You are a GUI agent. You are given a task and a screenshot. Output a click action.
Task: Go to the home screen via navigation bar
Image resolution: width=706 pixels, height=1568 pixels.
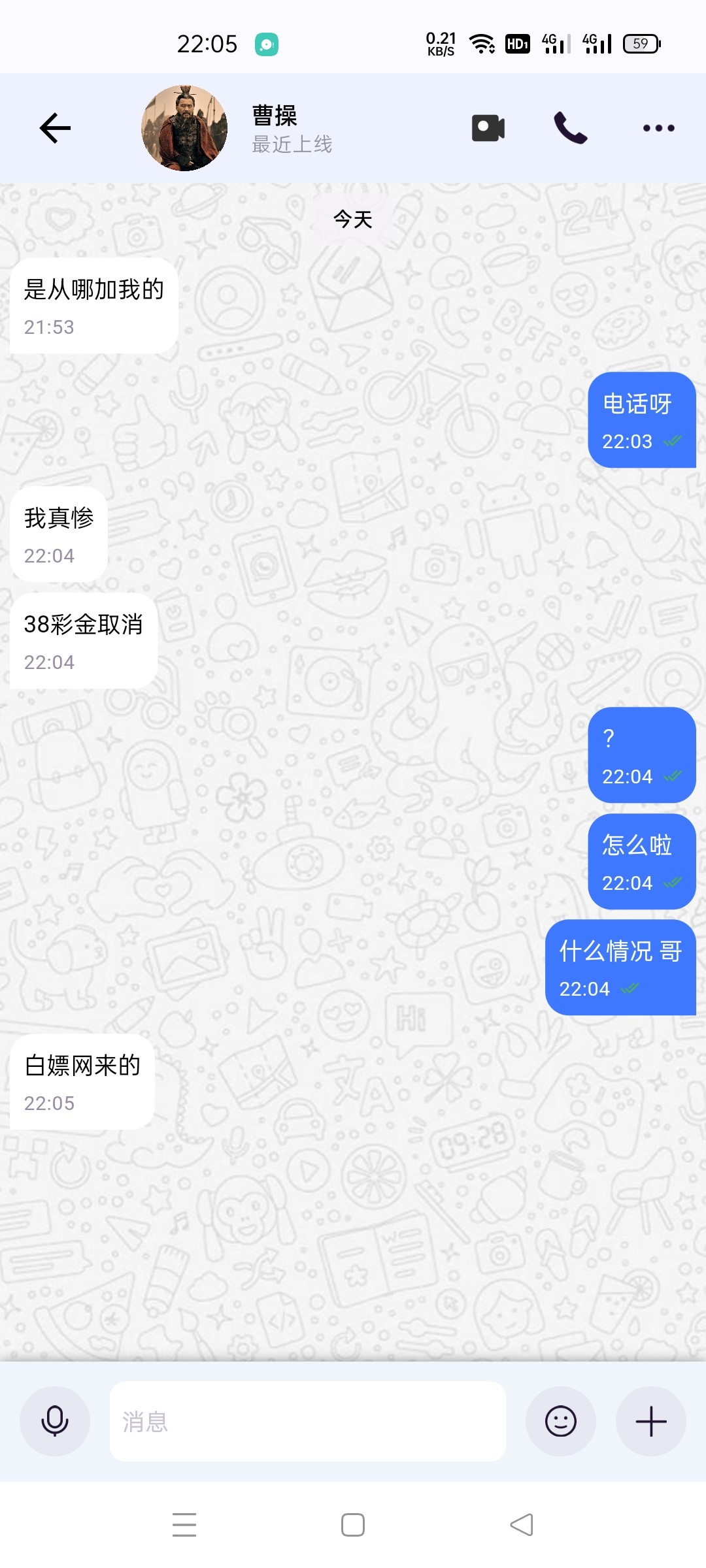[353, 1524]
